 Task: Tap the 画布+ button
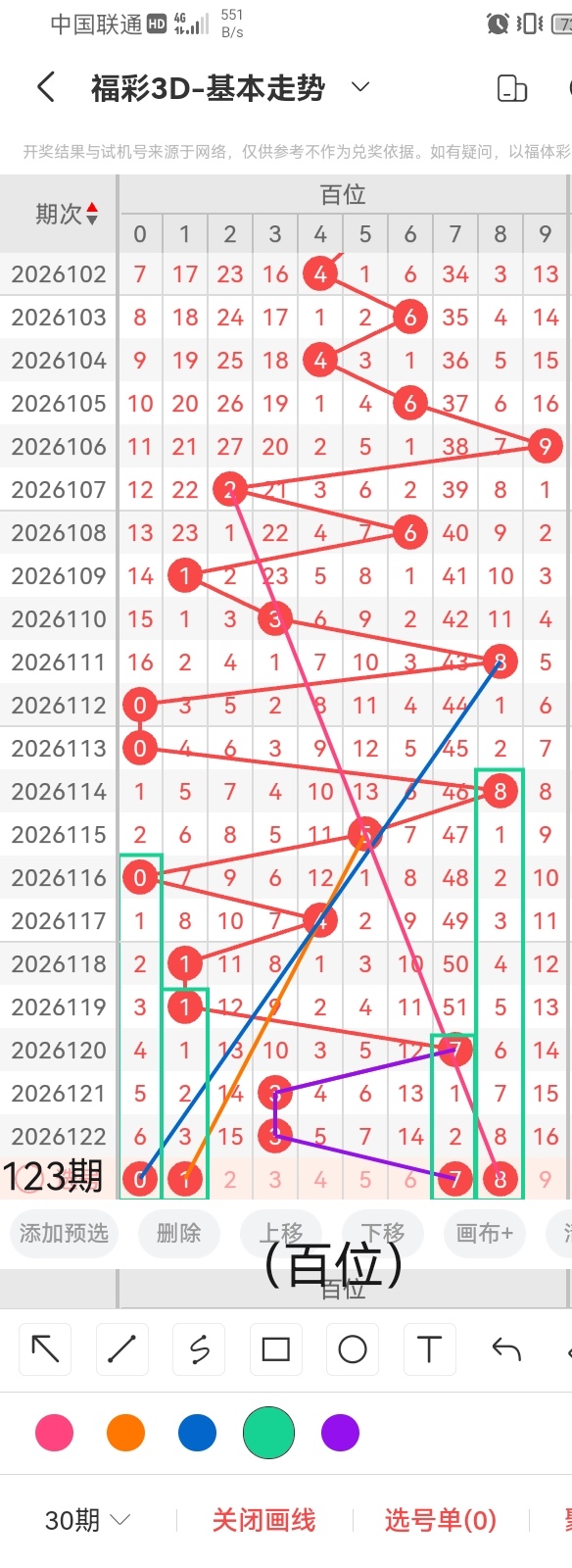click(x=484, y=1233)
